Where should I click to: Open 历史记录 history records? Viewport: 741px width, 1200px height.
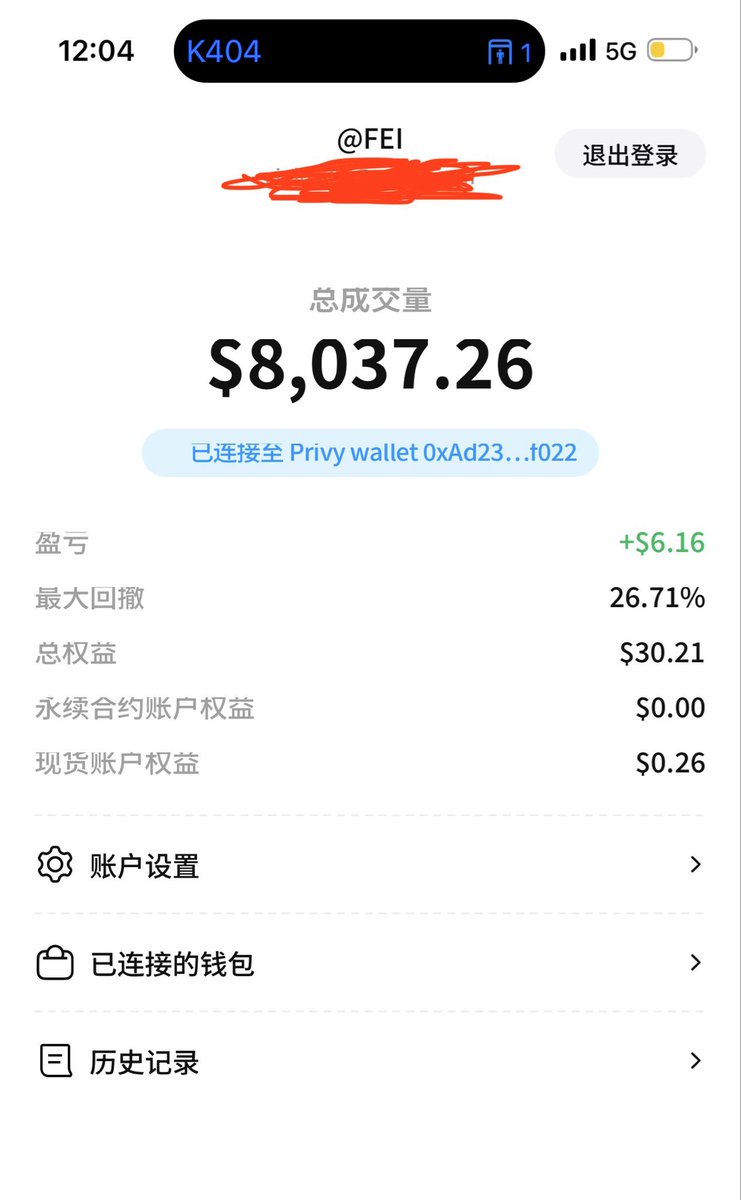click(x=370, y=1061)
